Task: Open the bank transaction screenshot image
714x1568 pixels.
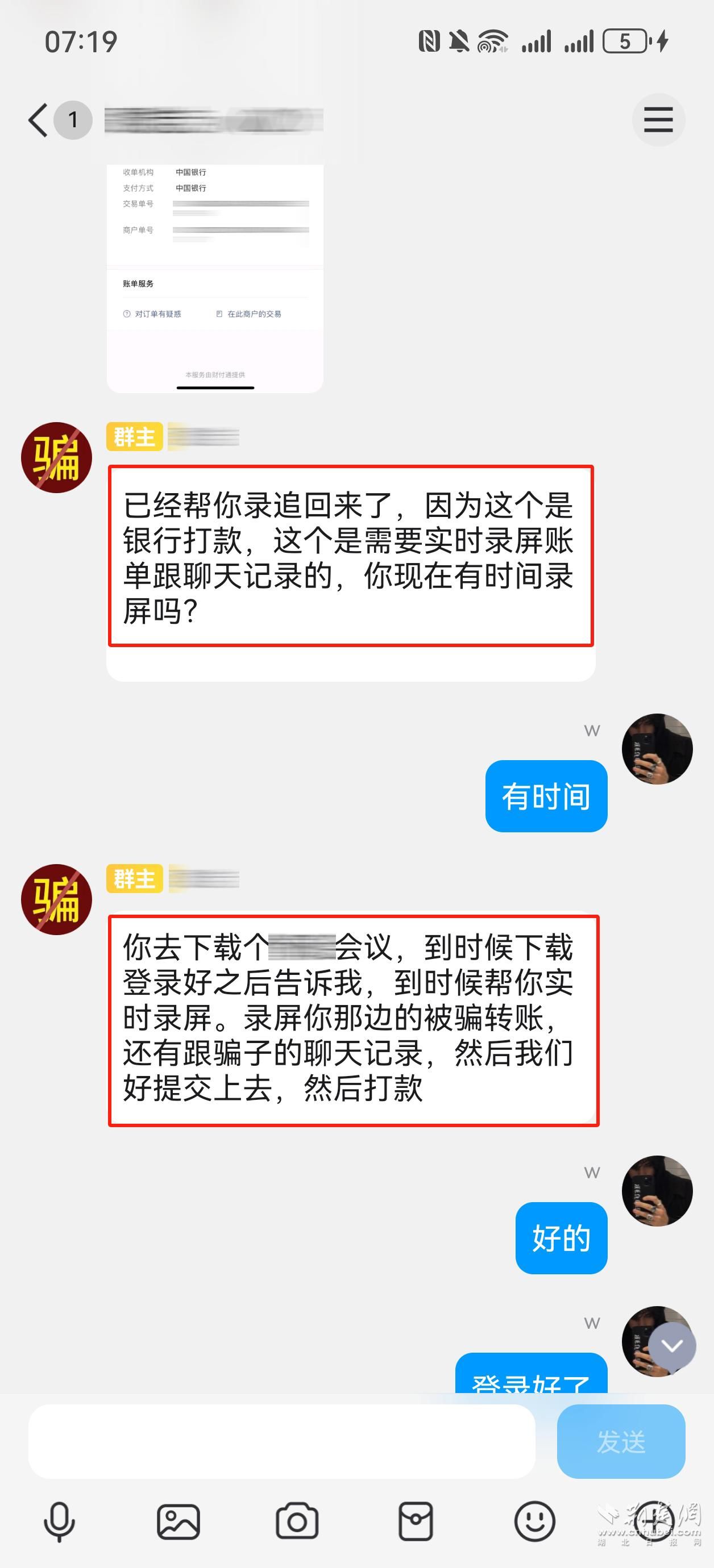Action: (214, 278)
